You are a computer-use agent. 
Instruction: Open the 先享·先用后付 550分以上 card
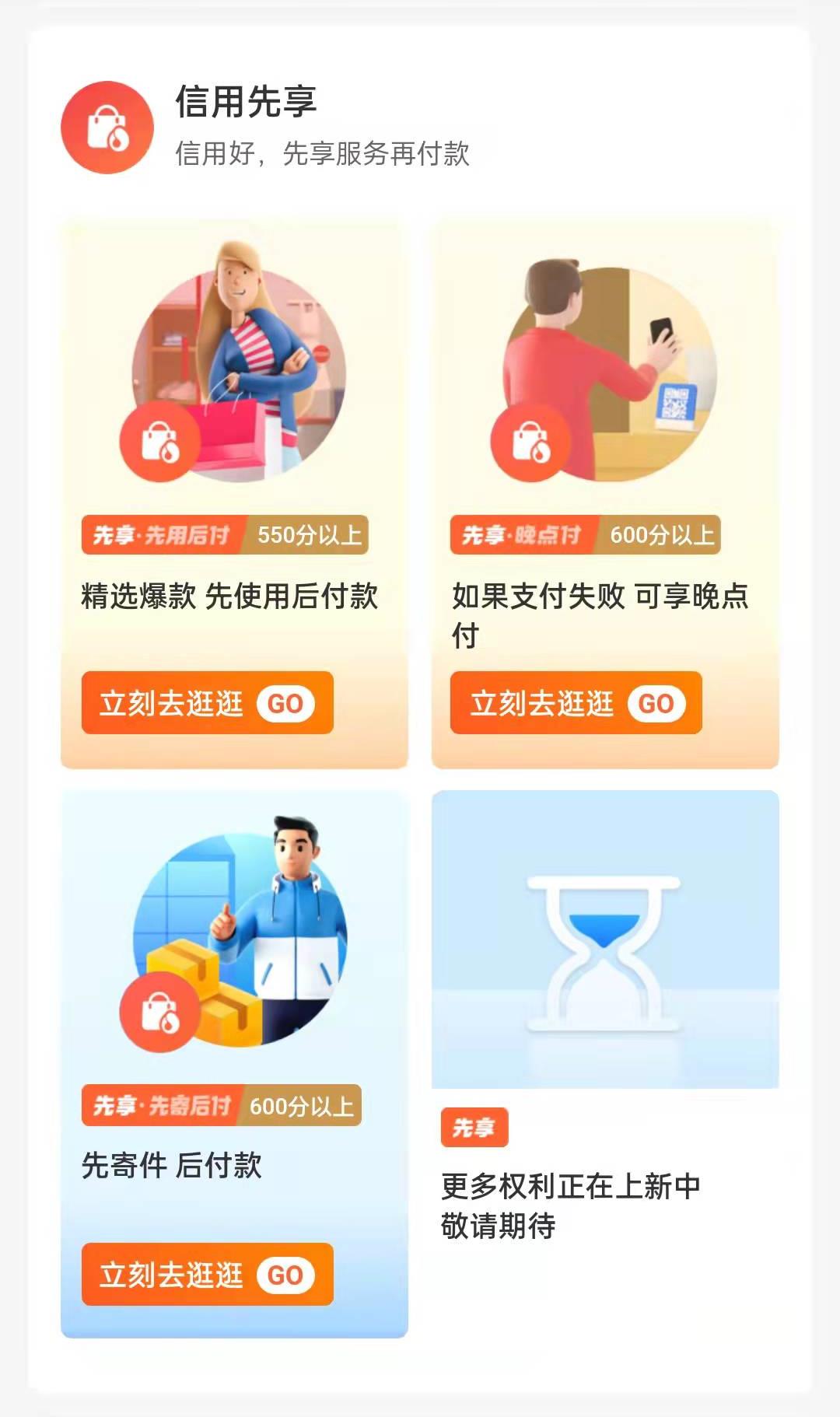[234, 495]
